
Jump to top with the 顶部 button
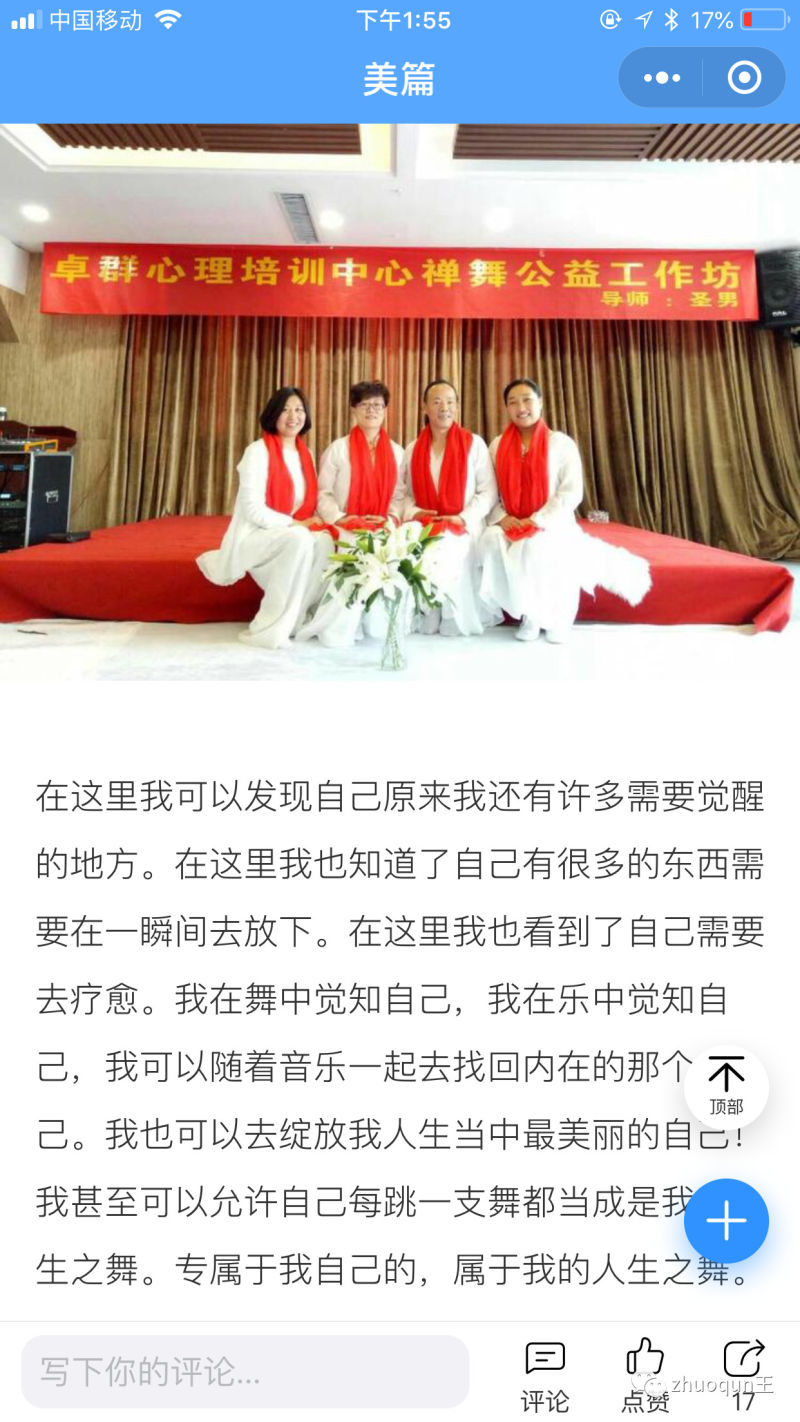(x=727, y=1087)
